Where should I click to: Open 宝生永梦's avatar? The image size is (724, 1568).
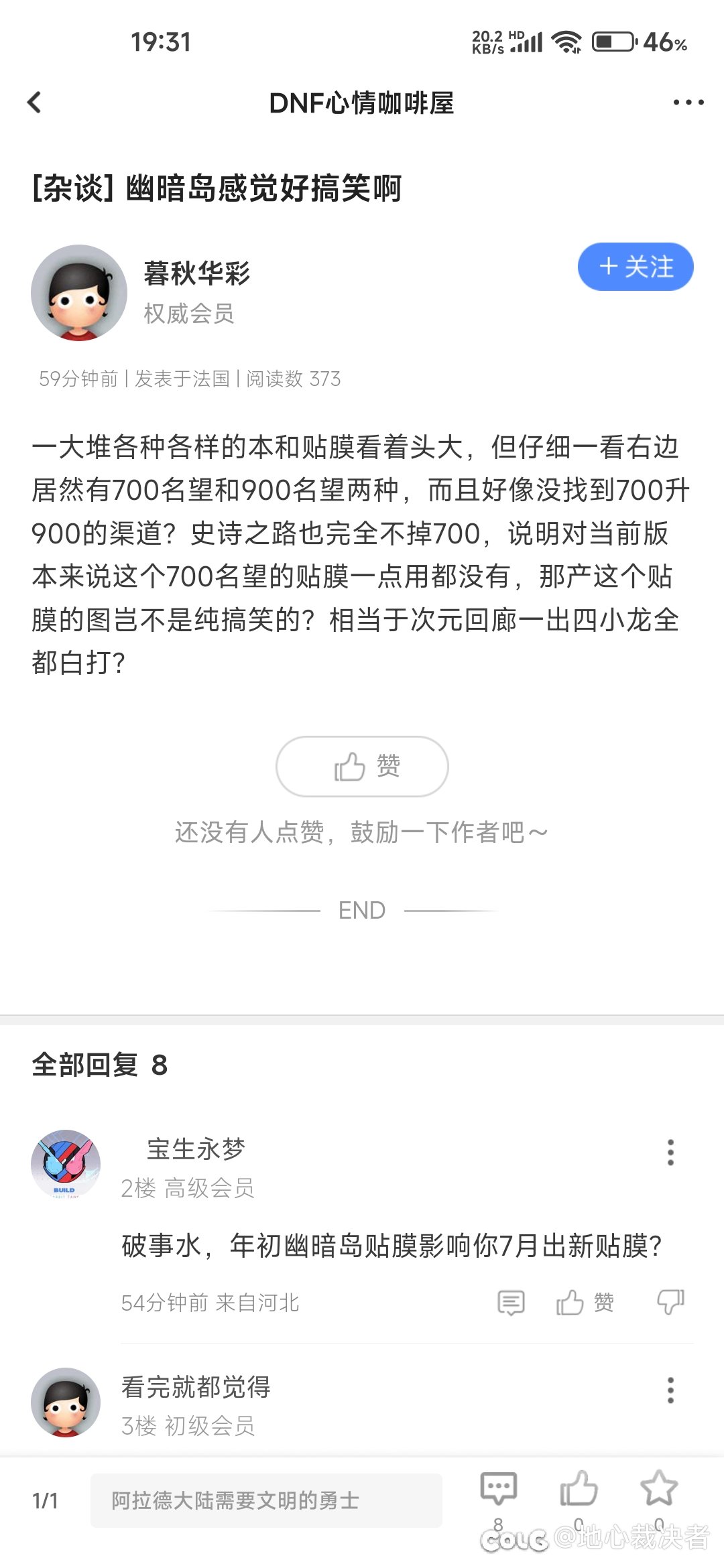pyautogui.click(x=66, y=1165)
